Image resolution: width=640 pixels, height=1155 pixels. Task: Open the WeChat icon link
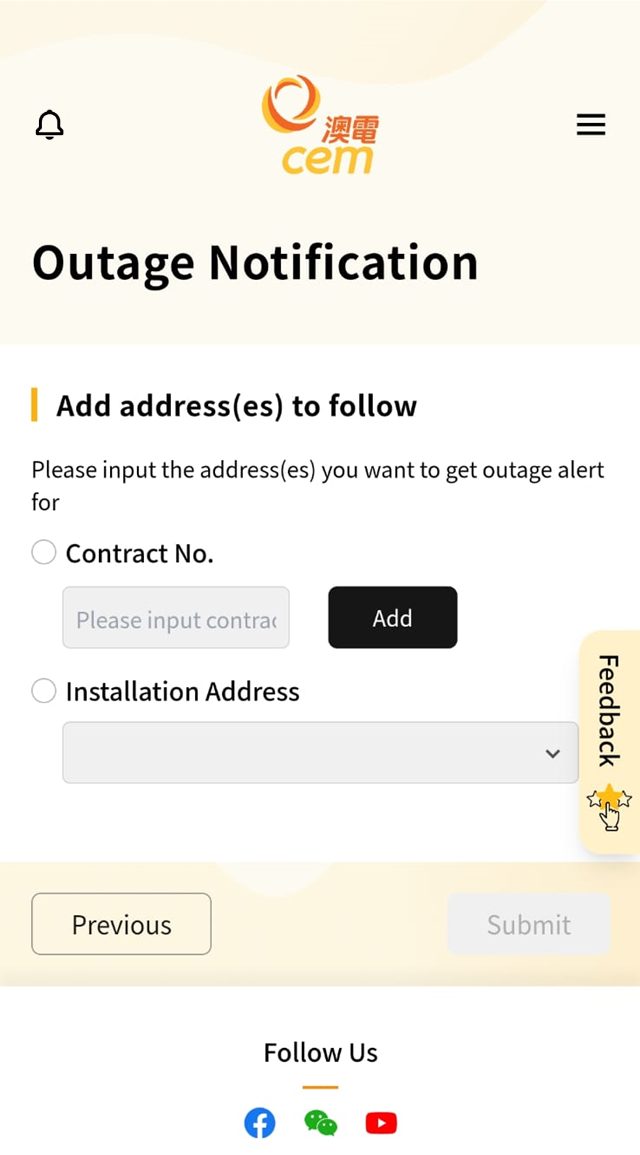pos(320,1123)
